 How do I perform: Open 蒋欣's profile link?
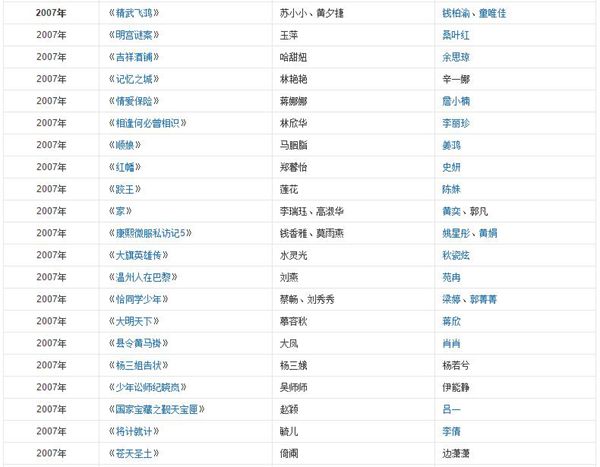tap(450, 321)
